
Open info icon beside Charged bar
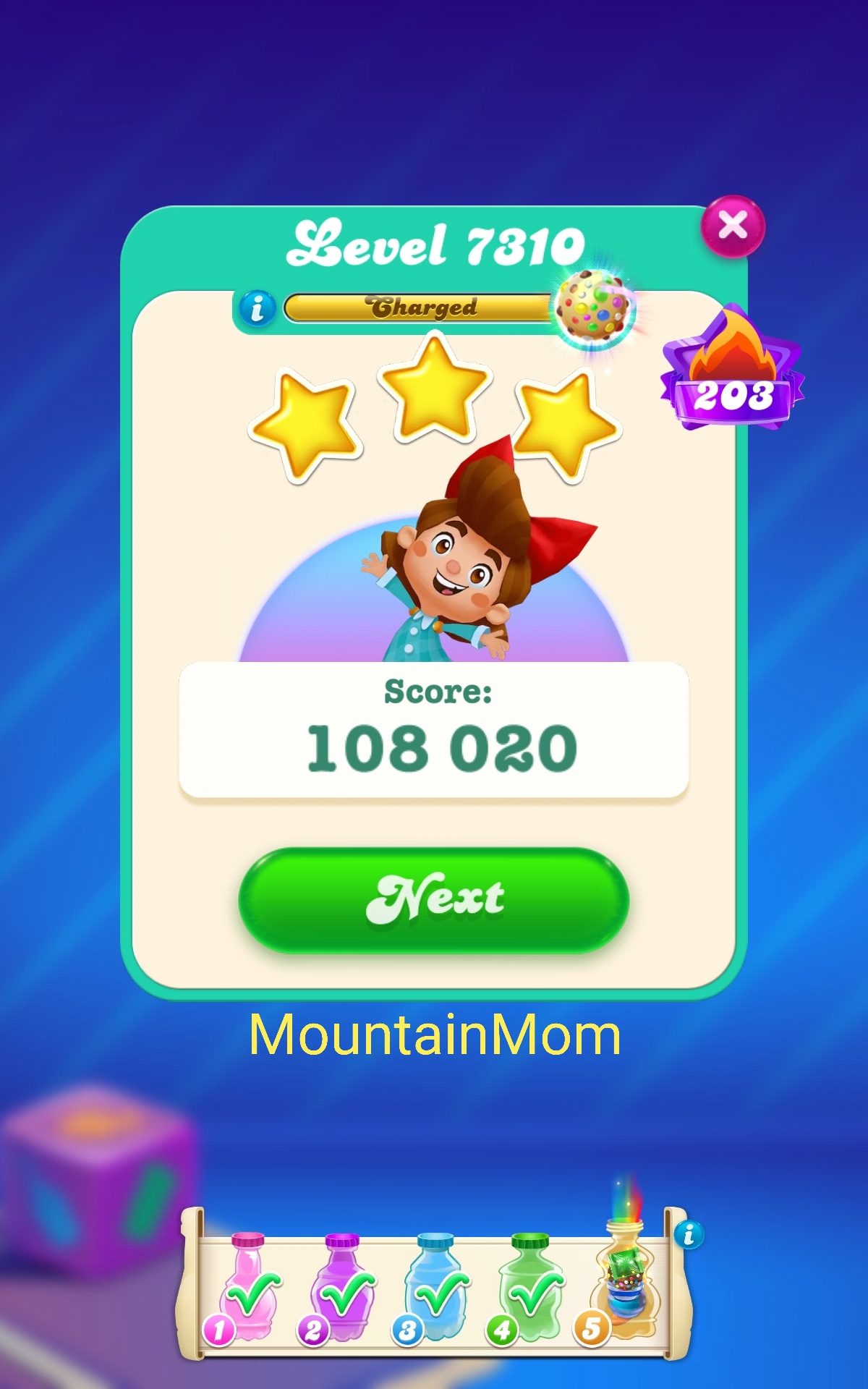(258, 309)
